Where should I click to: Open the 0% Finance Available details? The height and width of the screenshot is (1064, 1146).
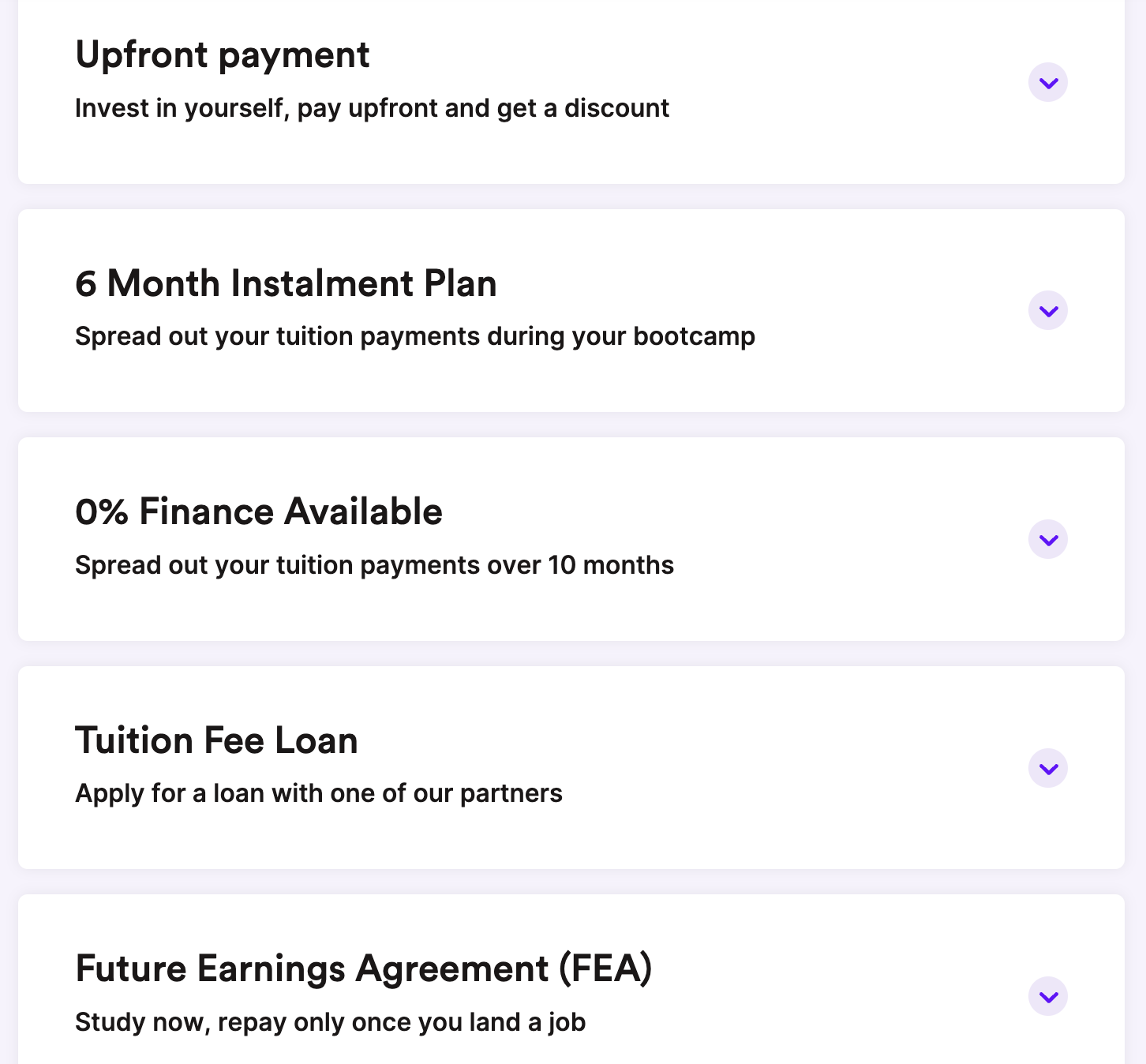1047,540
